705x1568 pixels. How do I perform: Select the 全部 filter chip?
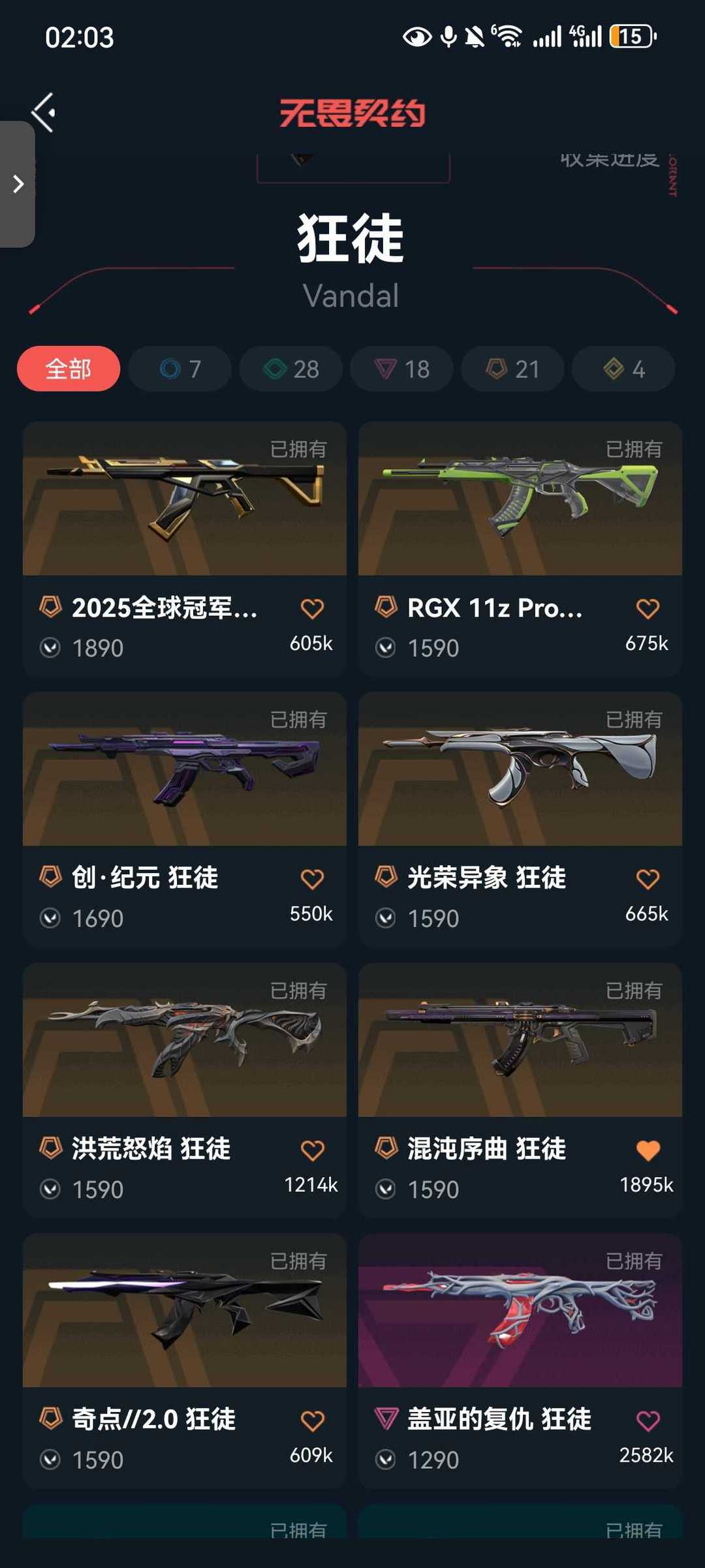[69, 369]
